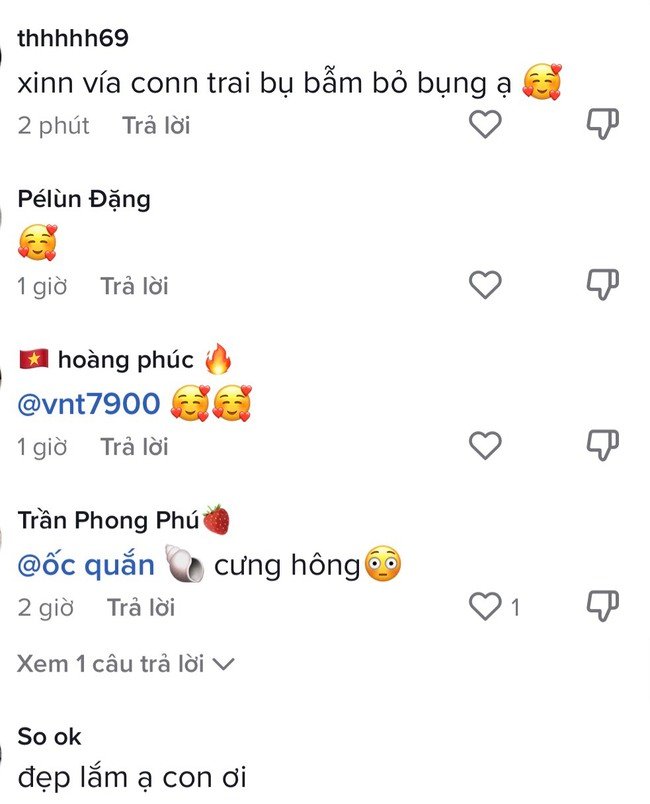This screenshot has width=650, height=804.
Task: Expand "Xem 1 câu trả lời" replies
Action: coord(125,663)
